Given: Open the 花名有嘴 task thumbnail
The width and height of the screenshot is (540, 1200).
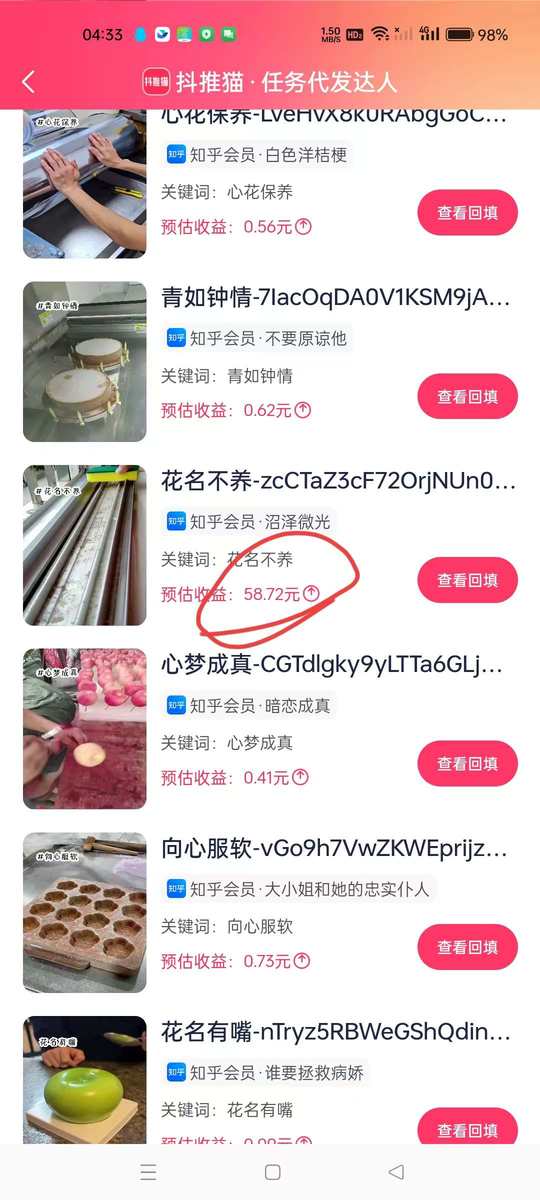Looking at the screenshot, I should [85, 1081].
